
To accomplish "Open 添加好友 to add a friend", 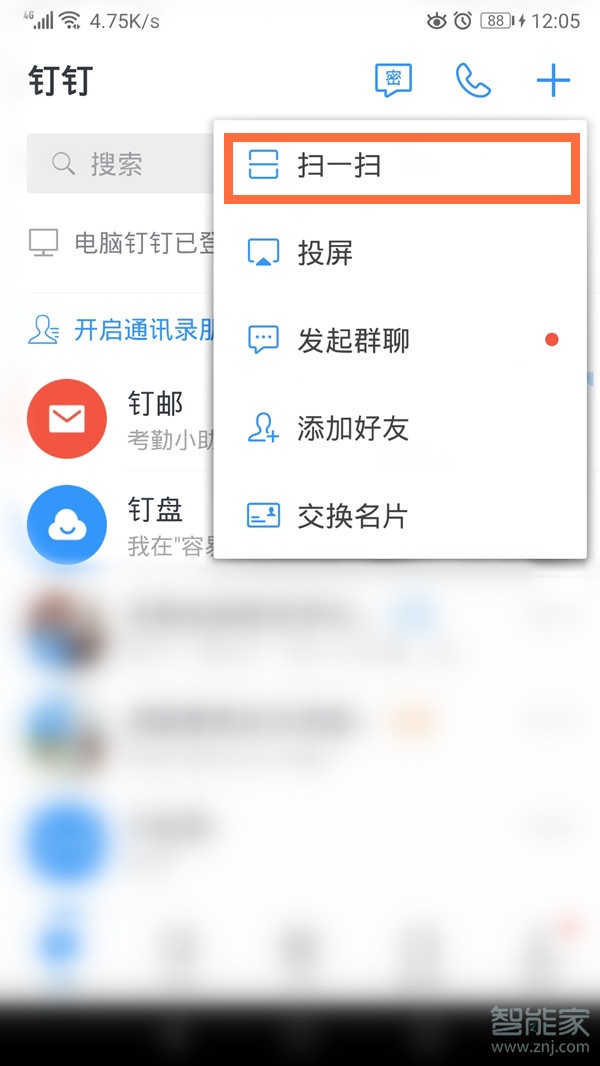I will click(400, 429).
